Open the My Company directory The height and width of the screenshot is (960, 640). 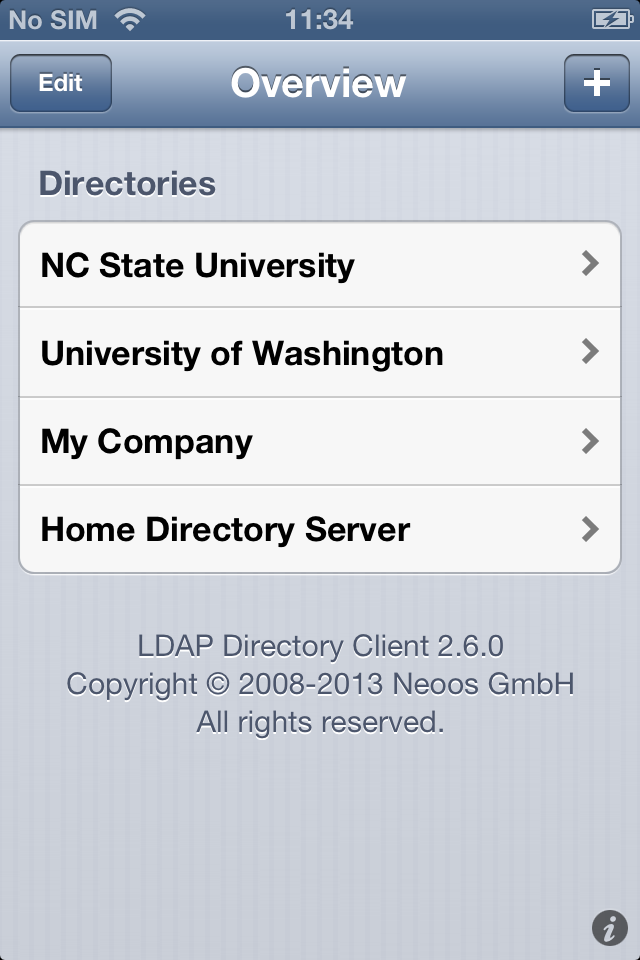[x=320, y=441]
